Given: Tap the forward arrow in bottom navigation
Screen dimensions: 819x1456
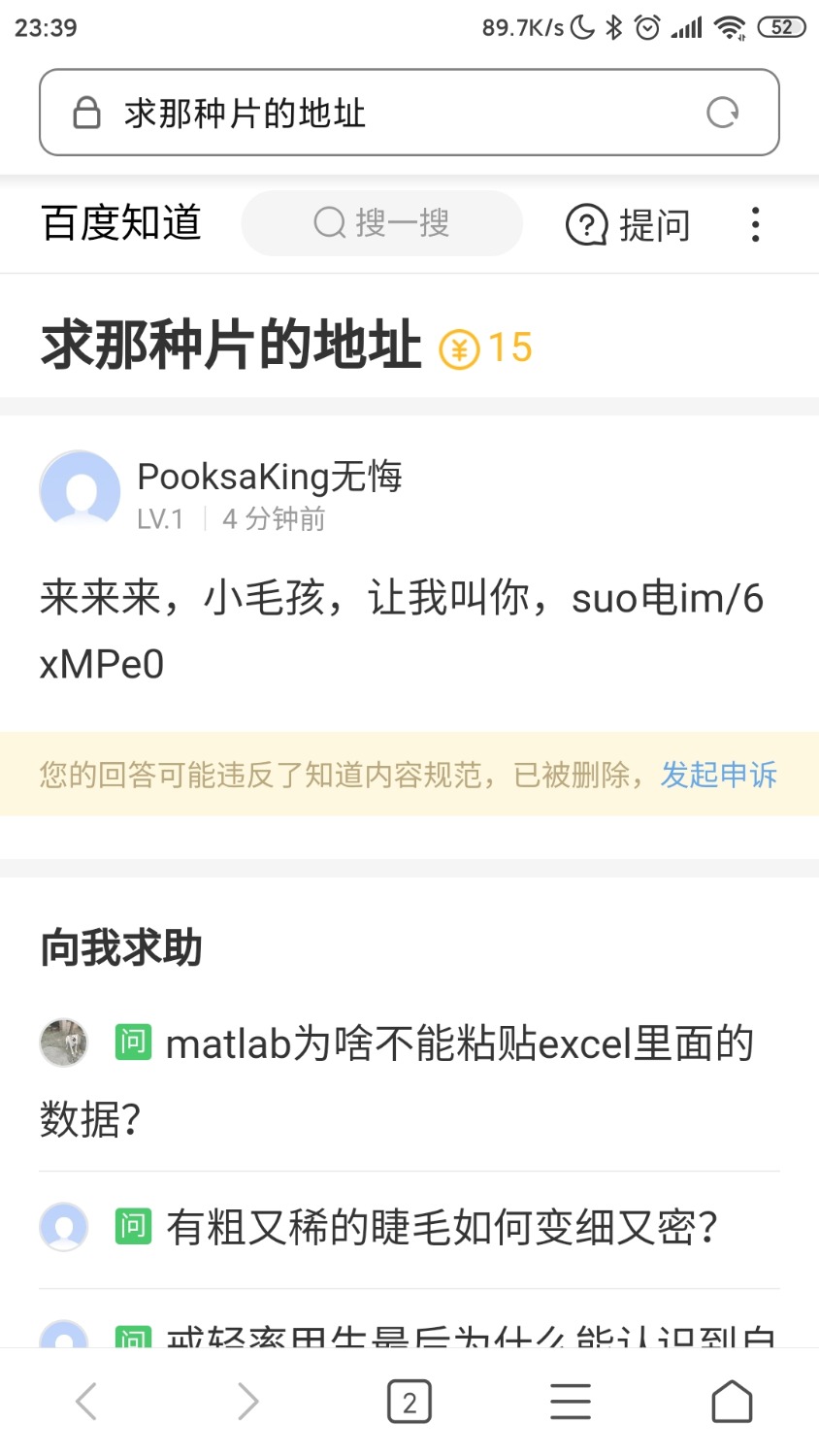Looking at the screenshot, I should click(x=247, y=1401).
